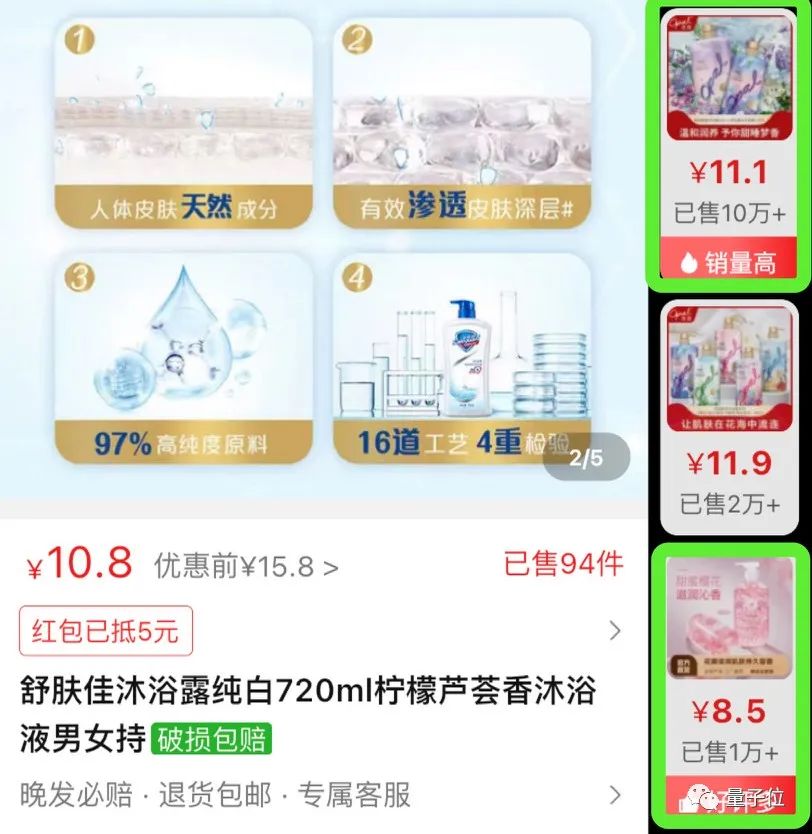
Task: Click the 已售10万+ sales label
Action: click(x=728, y=213)
